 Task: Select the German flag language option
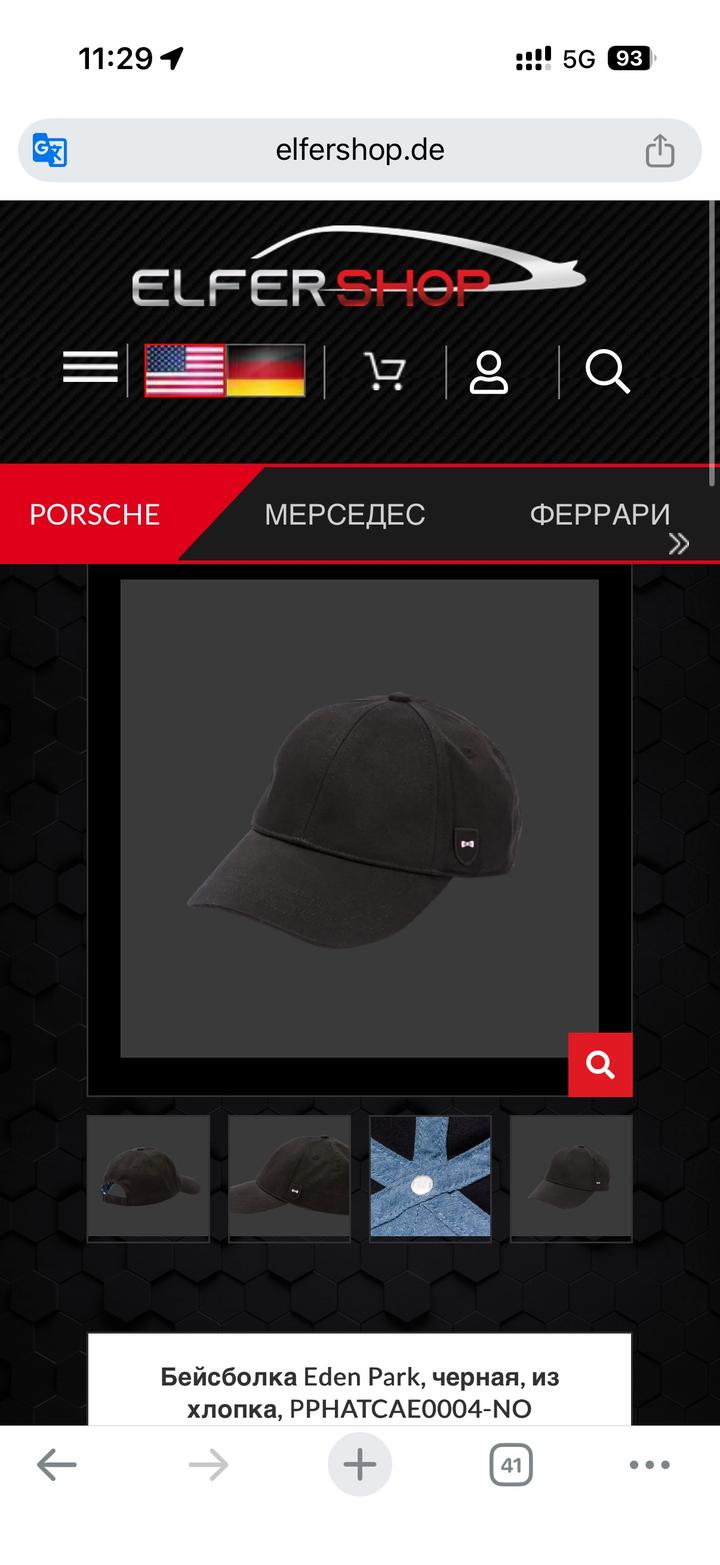[265, 371]
